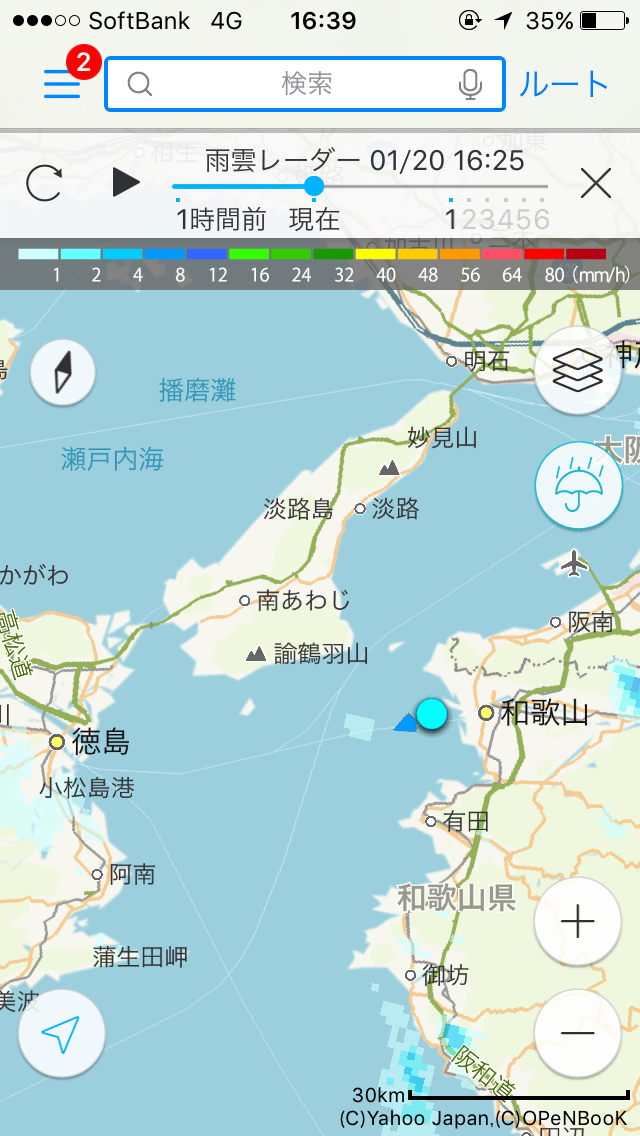640x1136 pixels.
Task: Open the hamburger menu
Action: [x=62, y=85]
